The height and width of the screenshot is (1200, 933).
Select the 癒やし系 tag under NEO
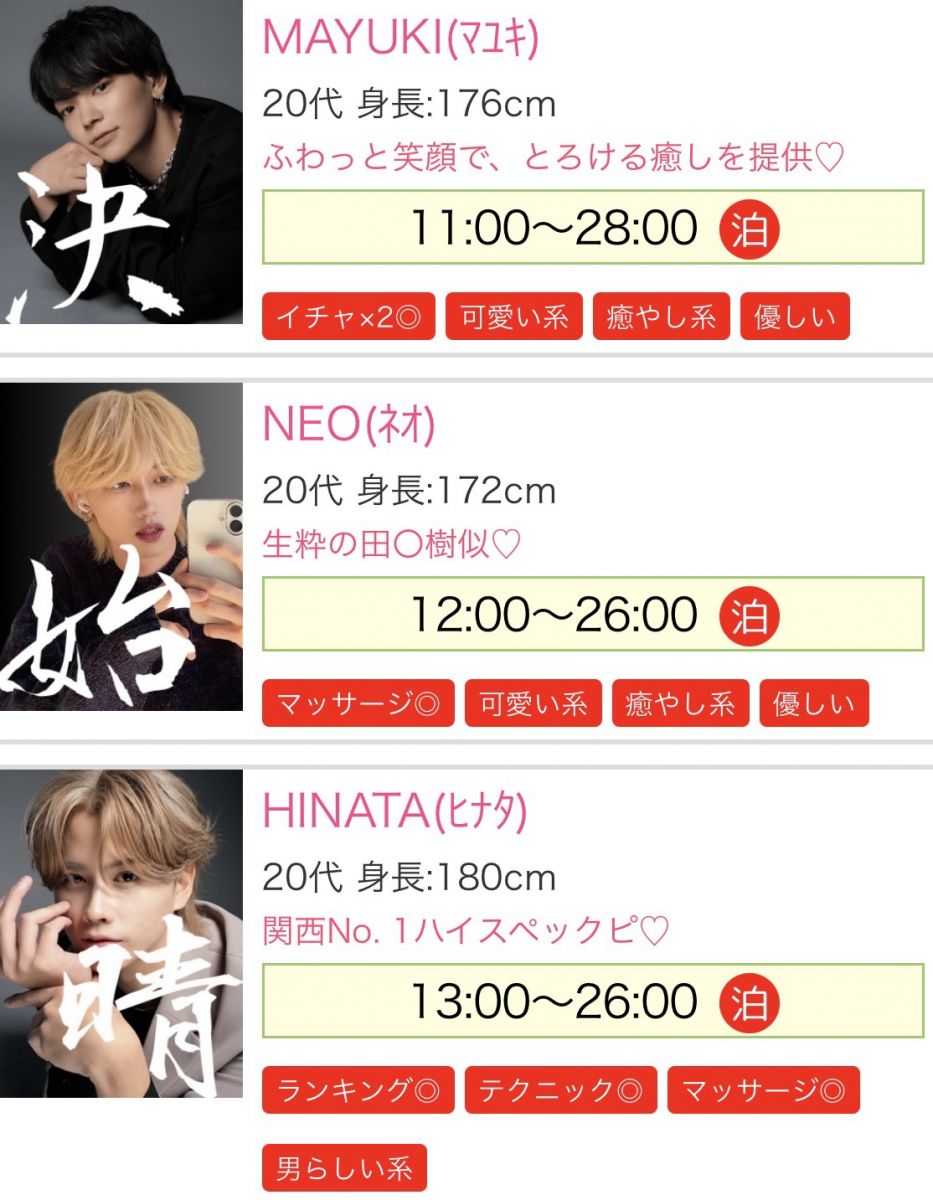(680, 703)
